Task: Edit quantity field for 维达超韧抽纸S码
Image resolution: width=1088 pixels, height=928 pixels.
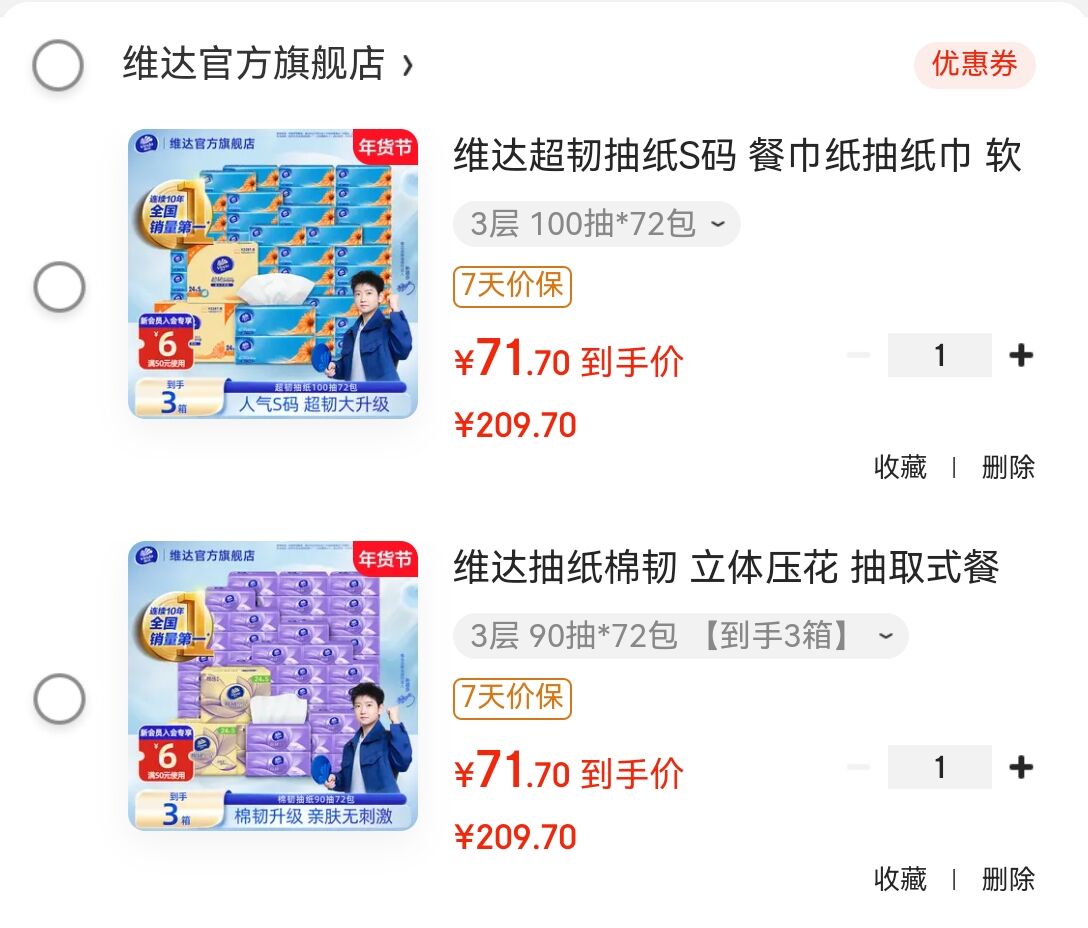Action: 939,356
